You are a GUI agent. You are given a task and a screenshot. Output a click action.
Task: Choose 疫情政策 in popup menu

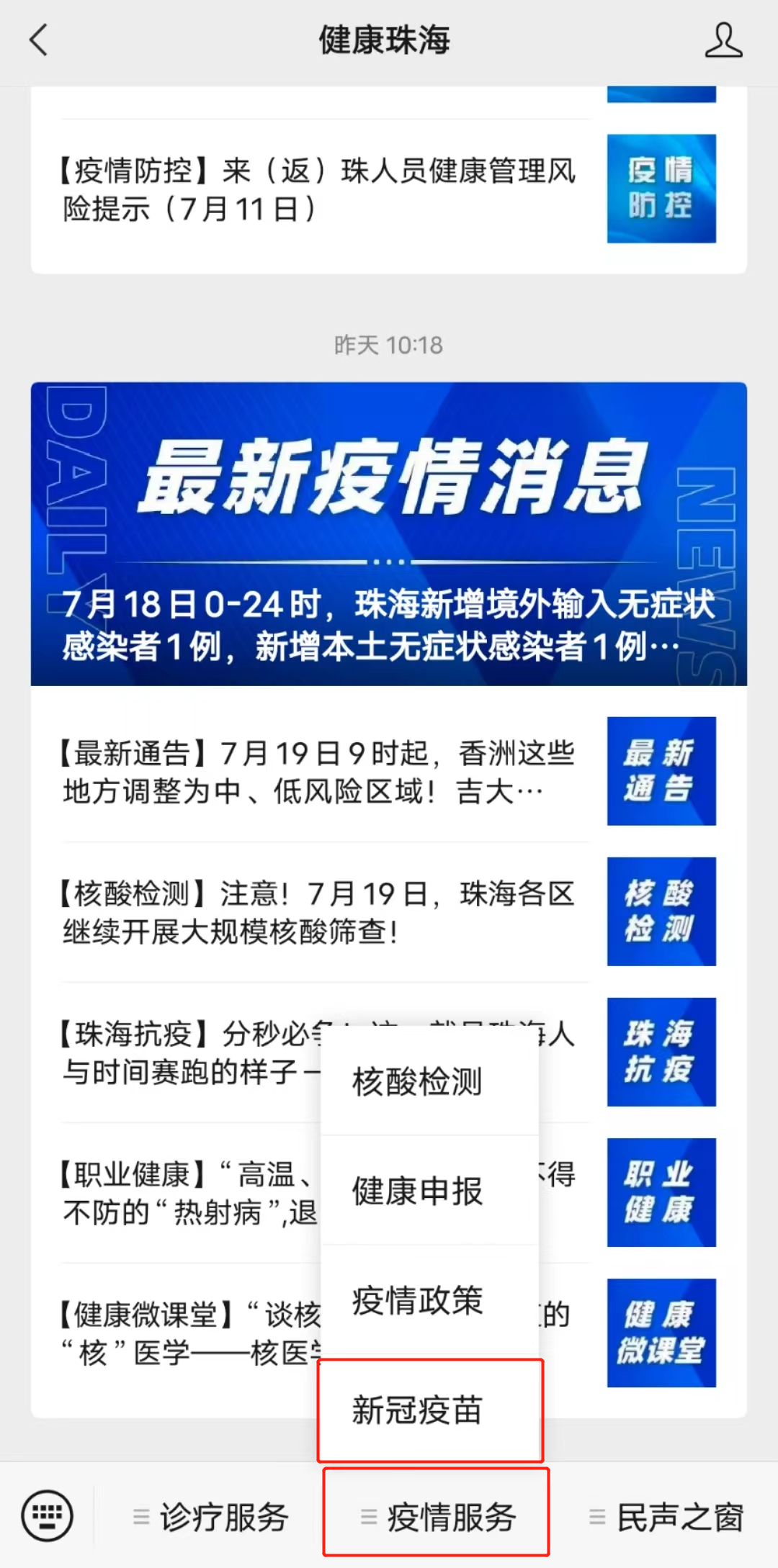pyautogui.click(x=429, y=1300)
